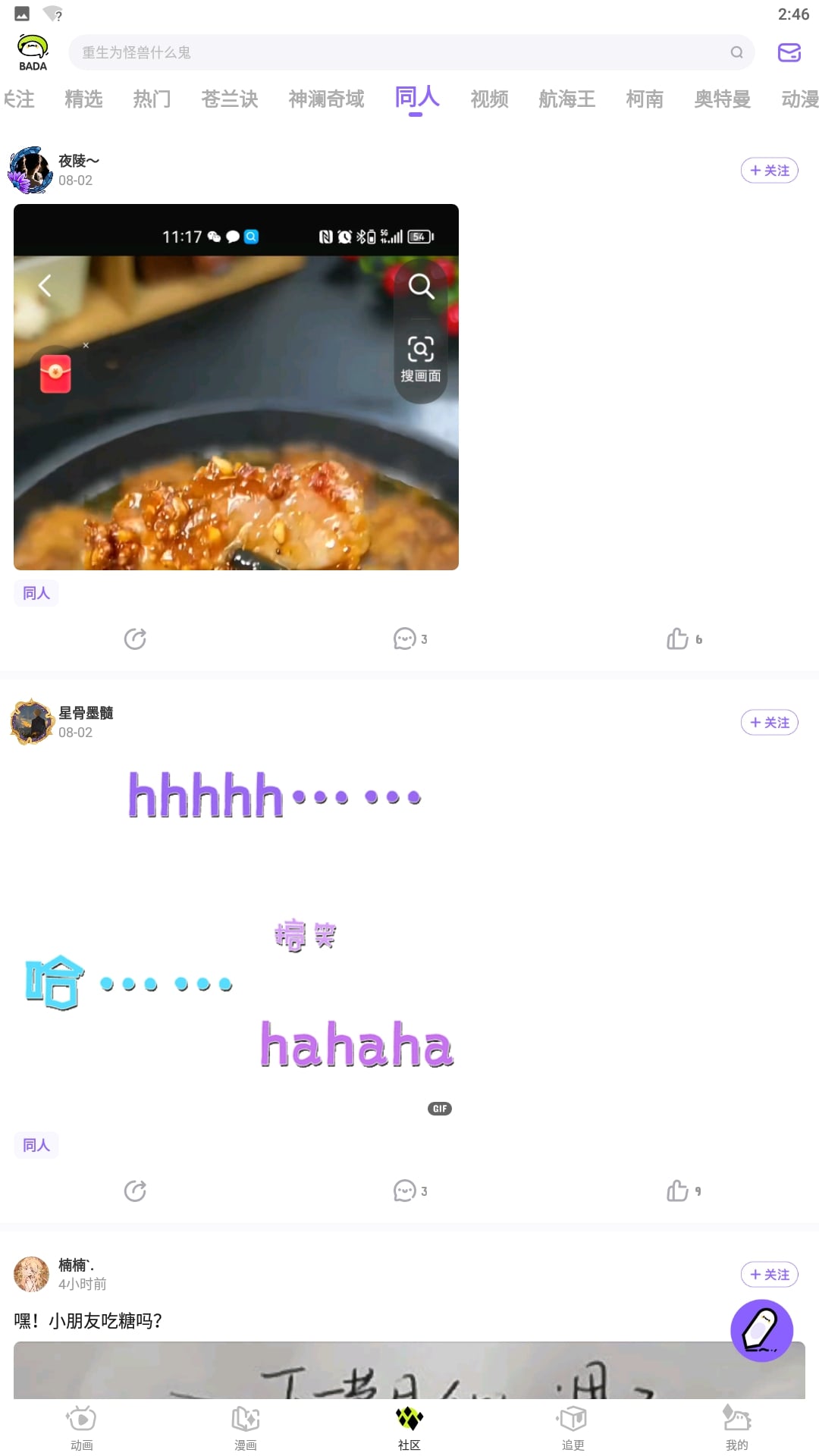Open the 航海王 tab

click(566, 99)
